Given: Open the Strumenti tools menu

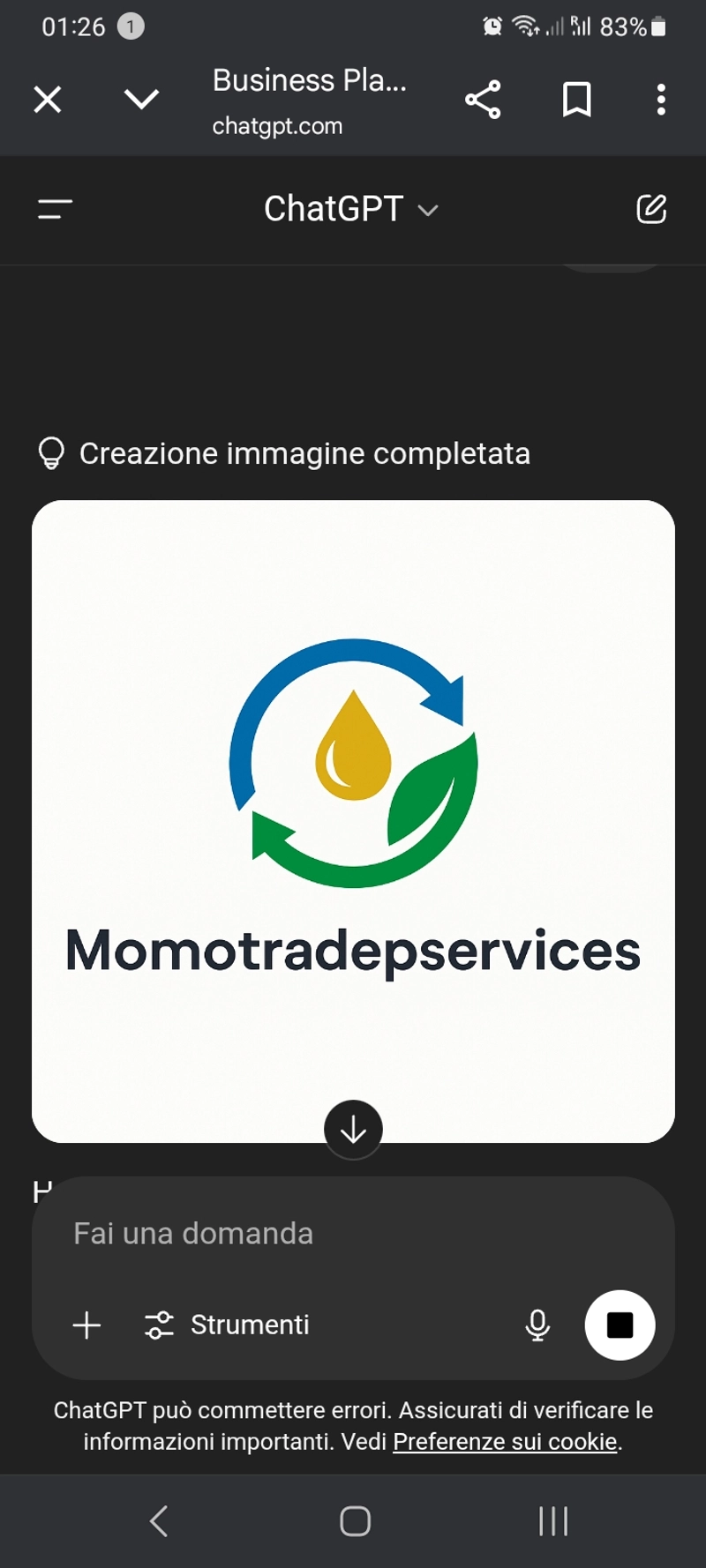Looking at the screenshot, I should [x=227, y=1325].
